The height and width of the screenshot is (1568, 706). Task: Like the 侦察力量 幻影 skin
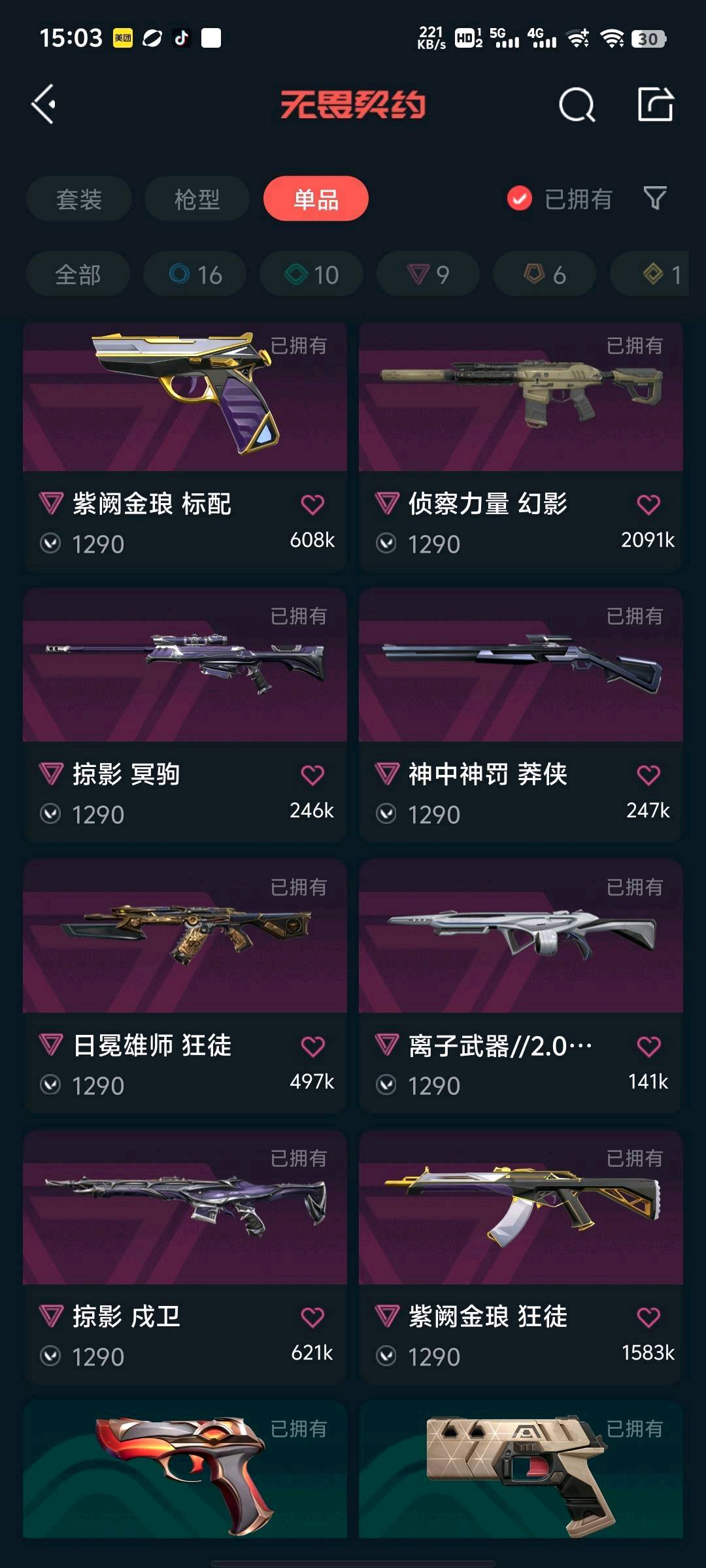tap(648, 504)
